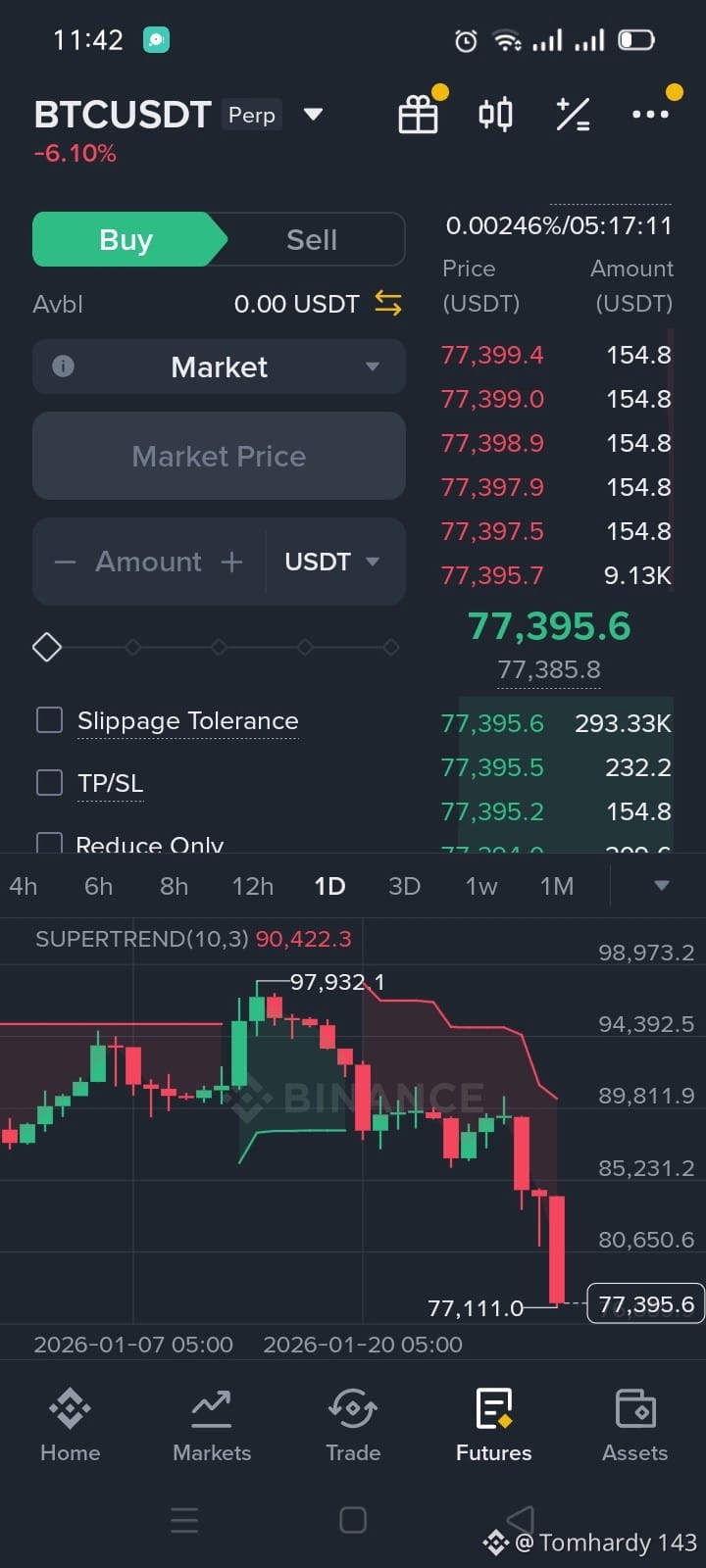The width and height of the screenshot is (706, 1568).
Task: Switch to the Sell tab
Action: click(312, 240)
